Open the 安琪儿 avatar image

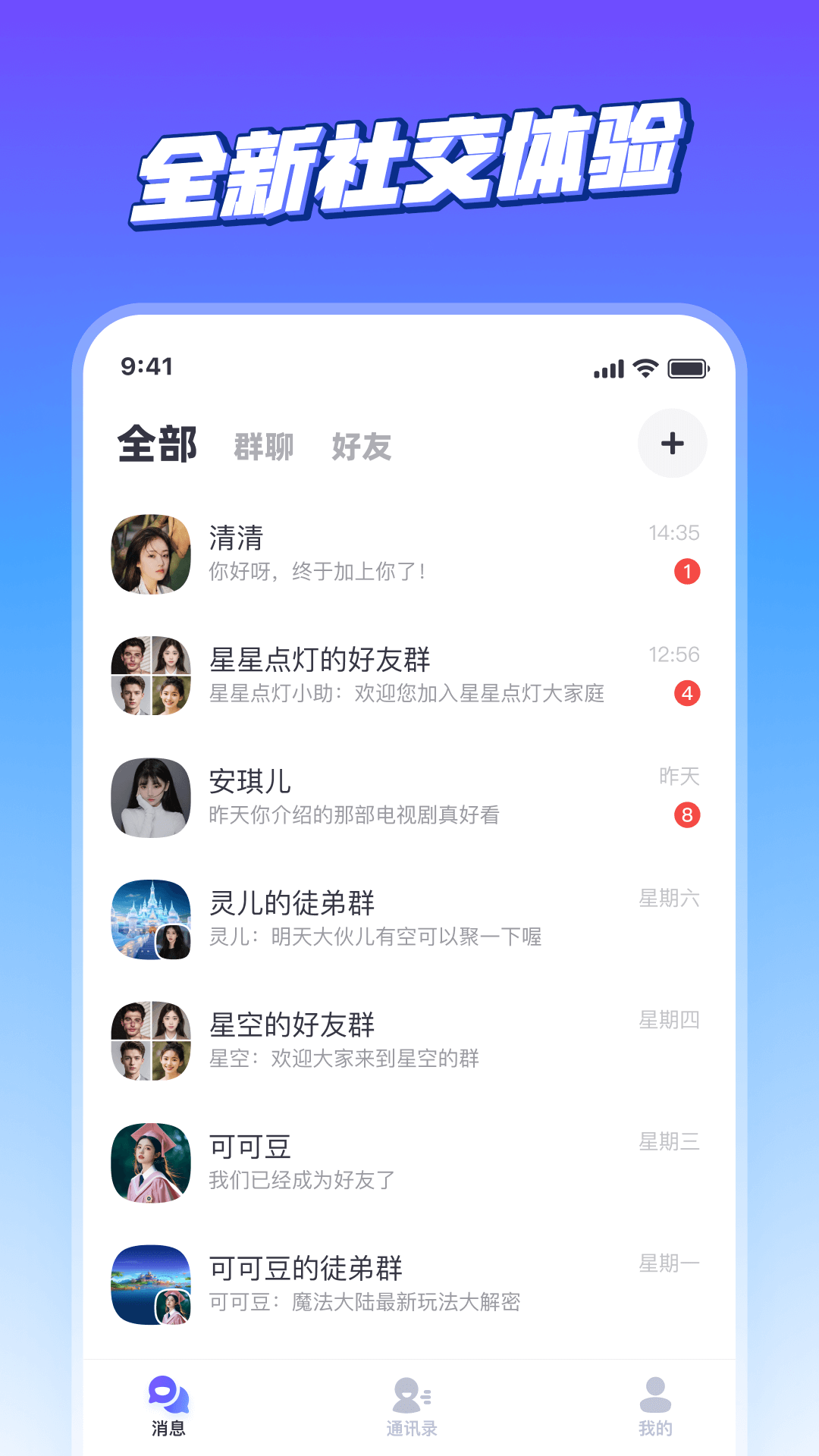[151, 797]
